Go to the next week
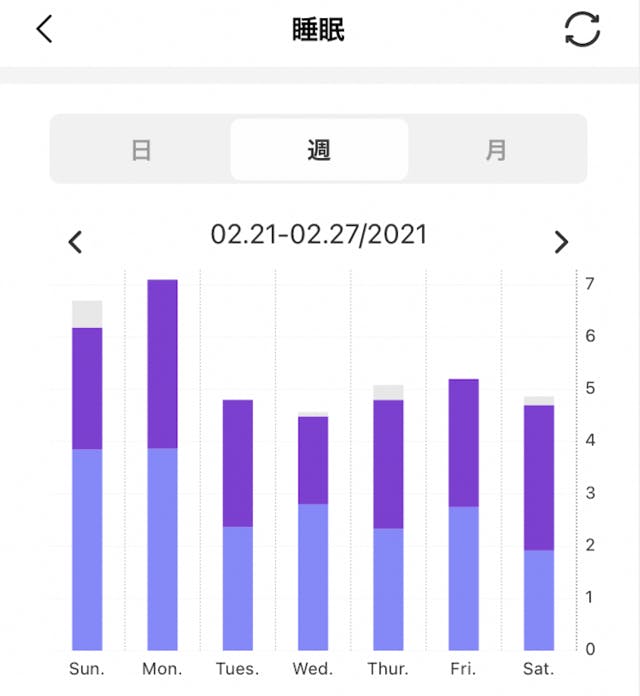 click(x=561, y=242)
